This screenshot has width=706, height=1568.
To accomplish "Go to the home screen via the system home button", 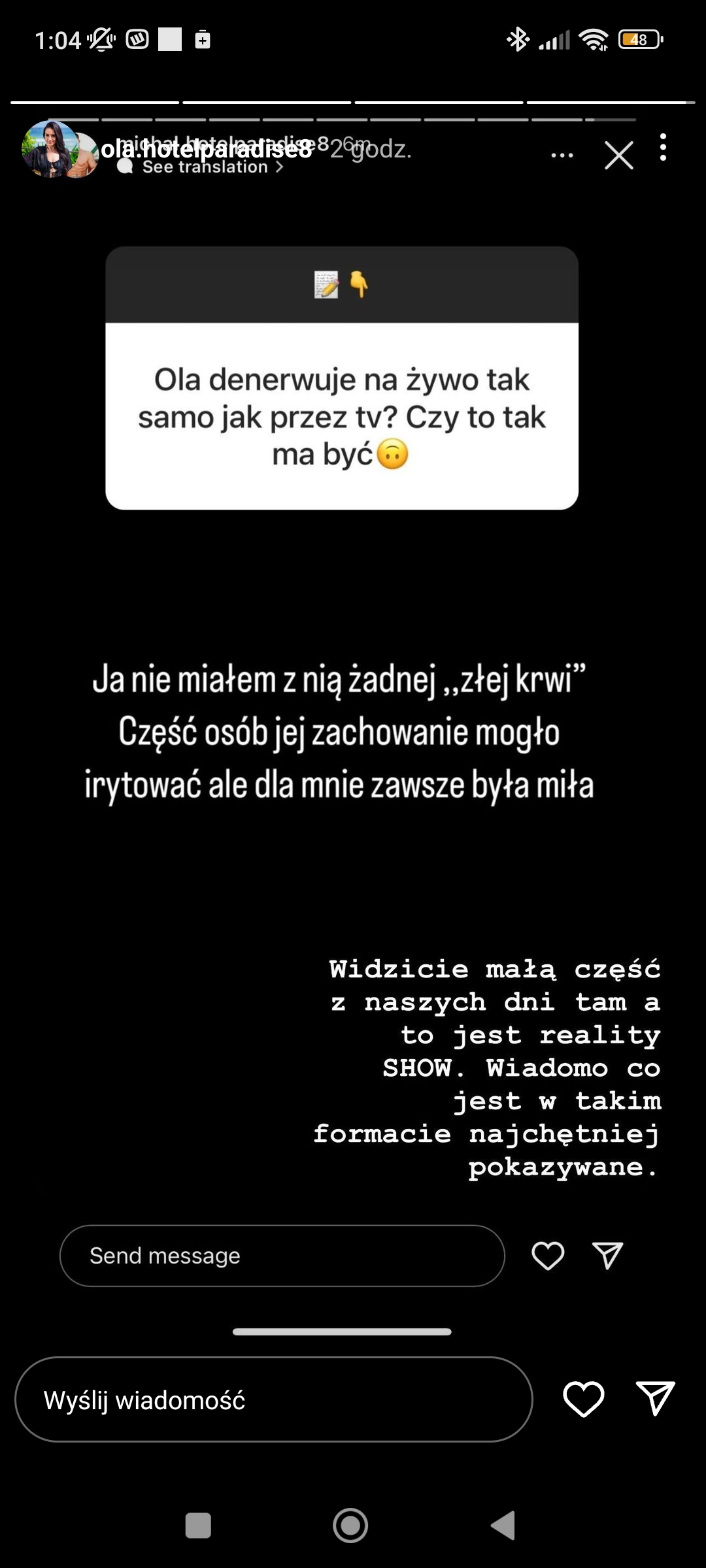I will (x=350, y=1526).
